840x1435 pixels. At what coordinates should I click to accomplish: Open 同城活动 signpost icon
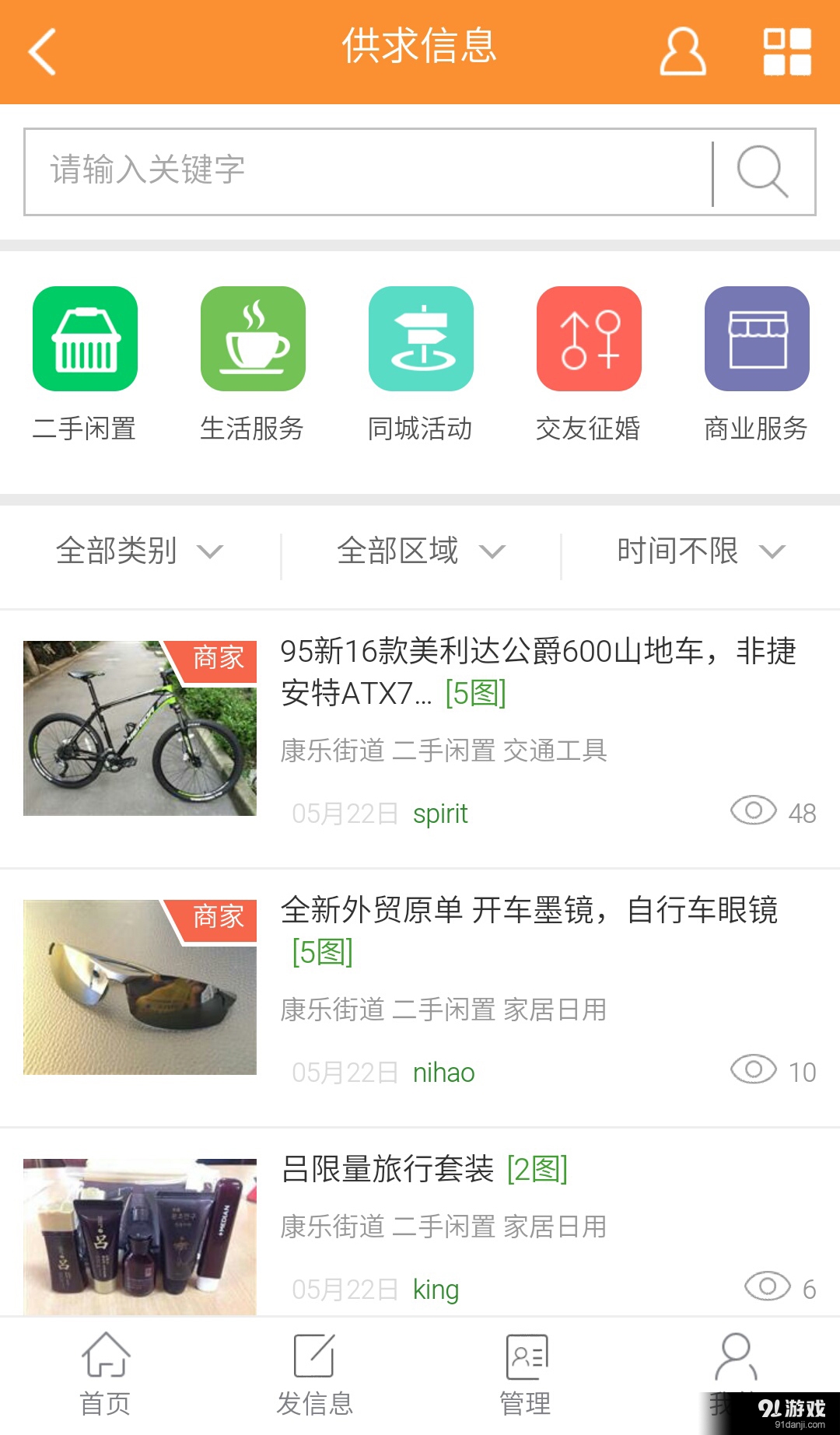click(420, 338)
